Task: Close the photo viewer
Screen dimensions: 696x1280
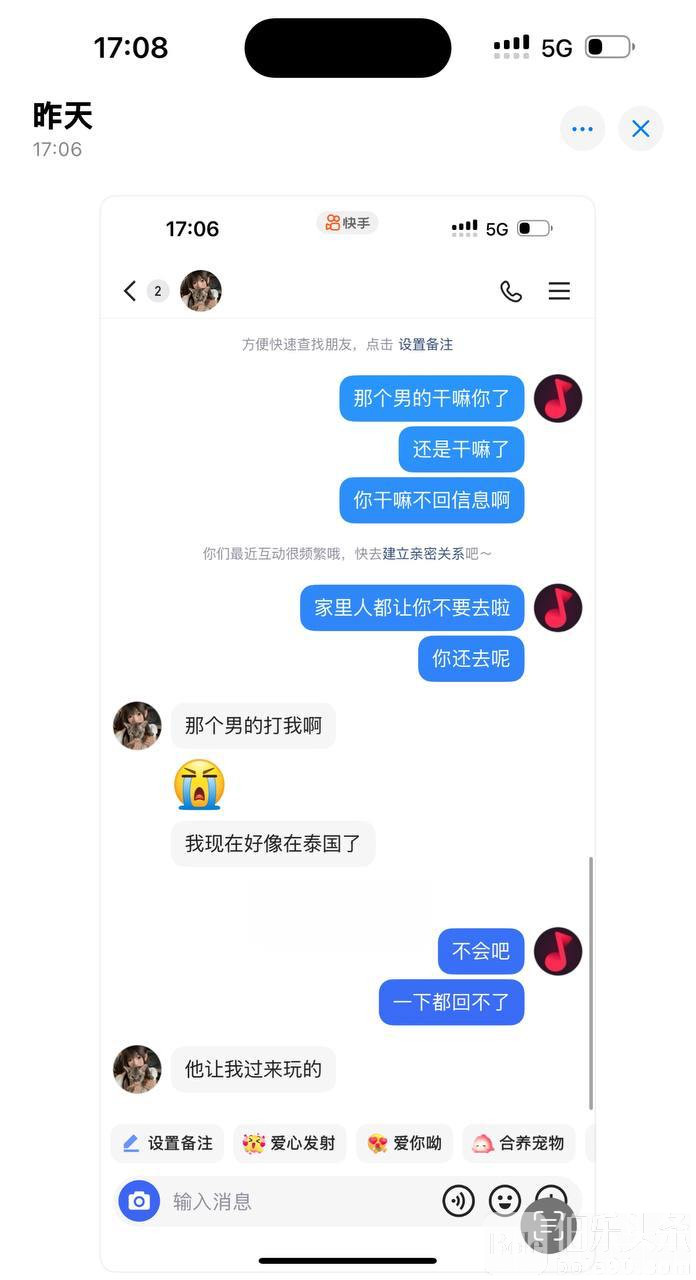Action: (x=641, y=129)
